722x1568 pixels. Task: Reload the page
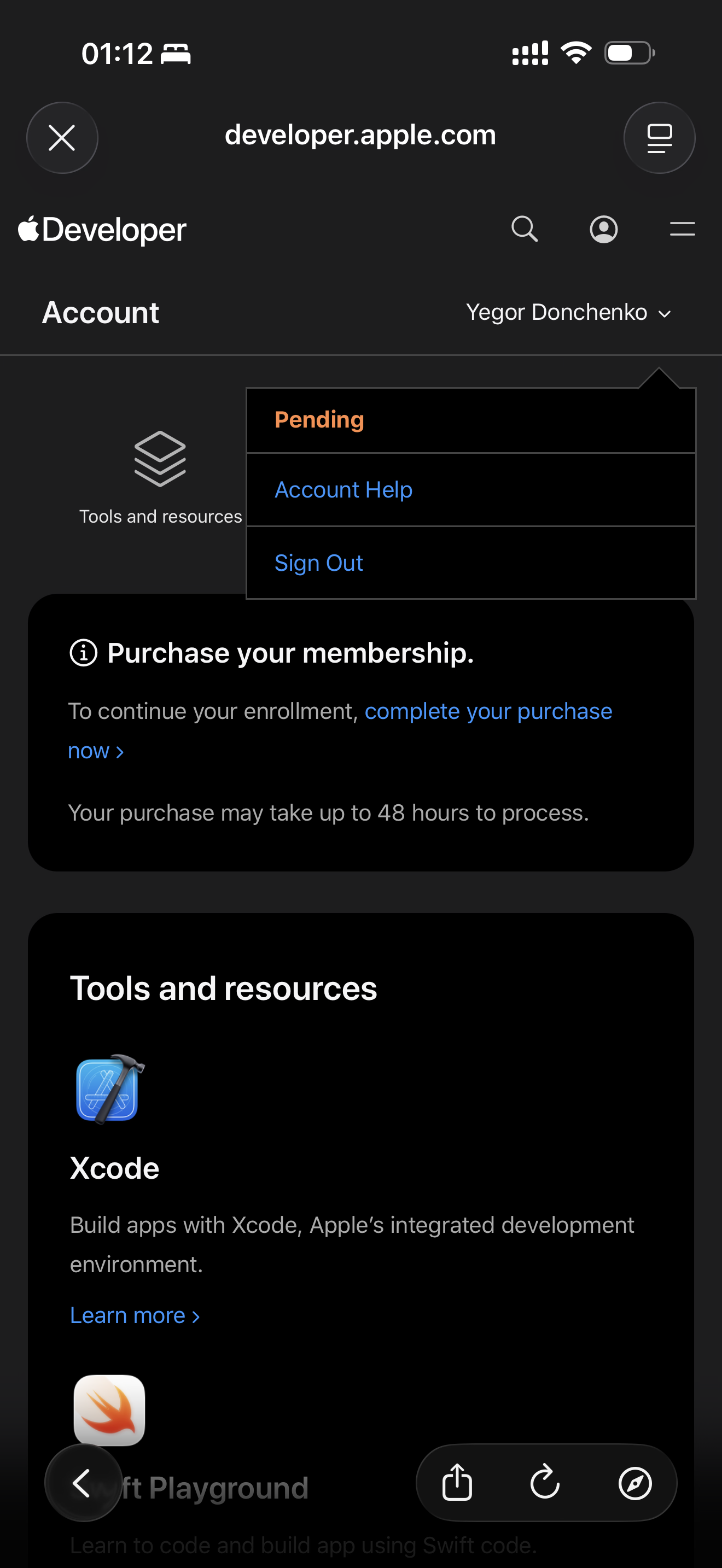(545, 1483)
